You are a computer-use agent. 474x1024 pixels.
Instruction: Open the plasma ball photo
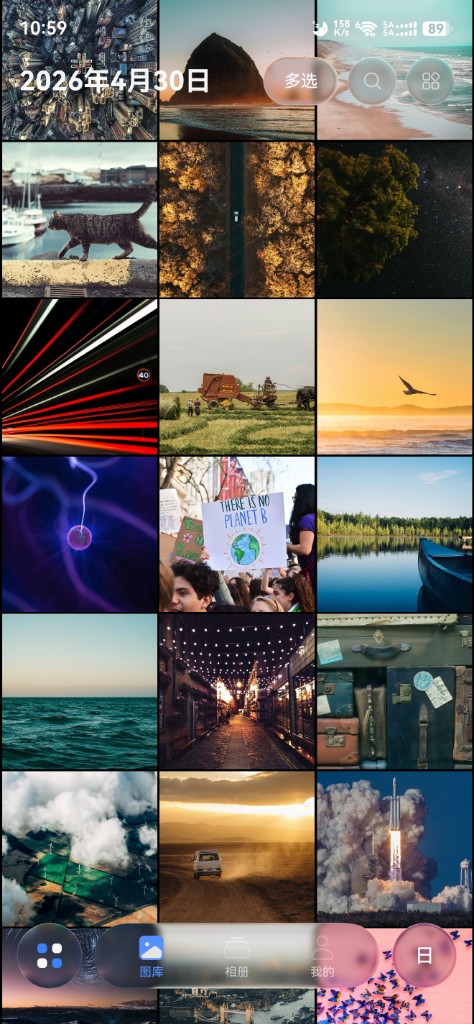[80, 534]
